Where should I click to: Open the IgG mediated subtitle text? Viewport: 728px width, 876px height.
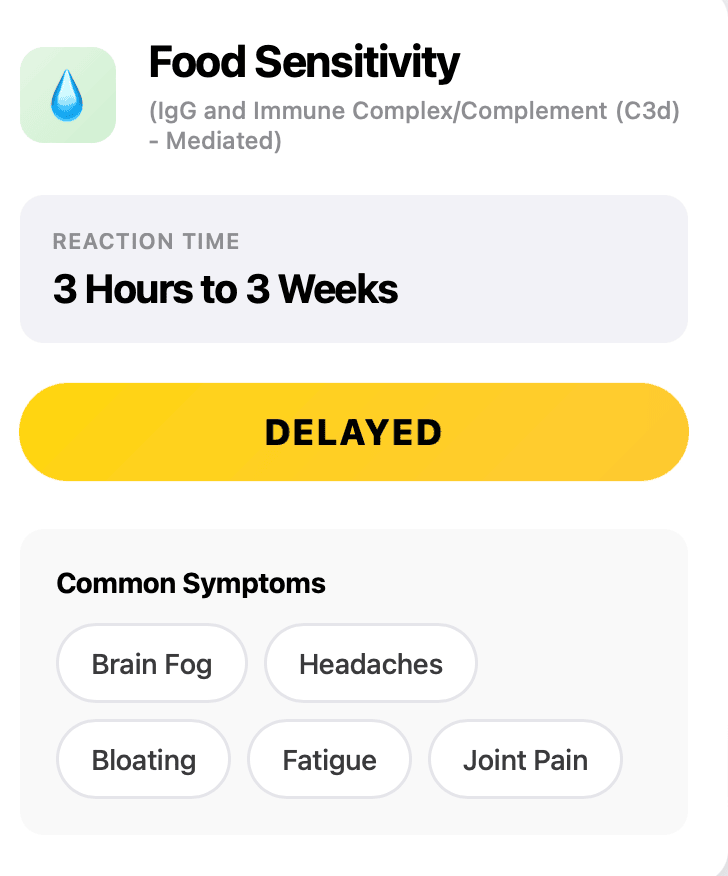(414, 125)
